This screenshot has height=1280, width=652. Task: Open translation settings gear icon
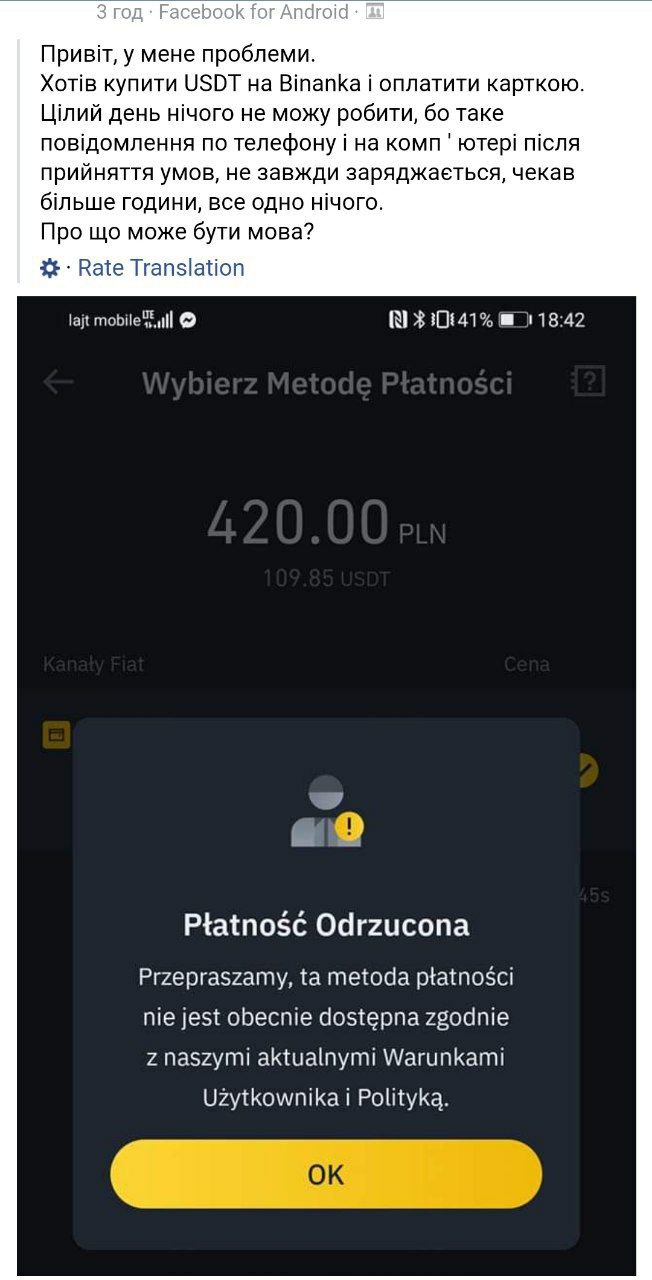49,268
